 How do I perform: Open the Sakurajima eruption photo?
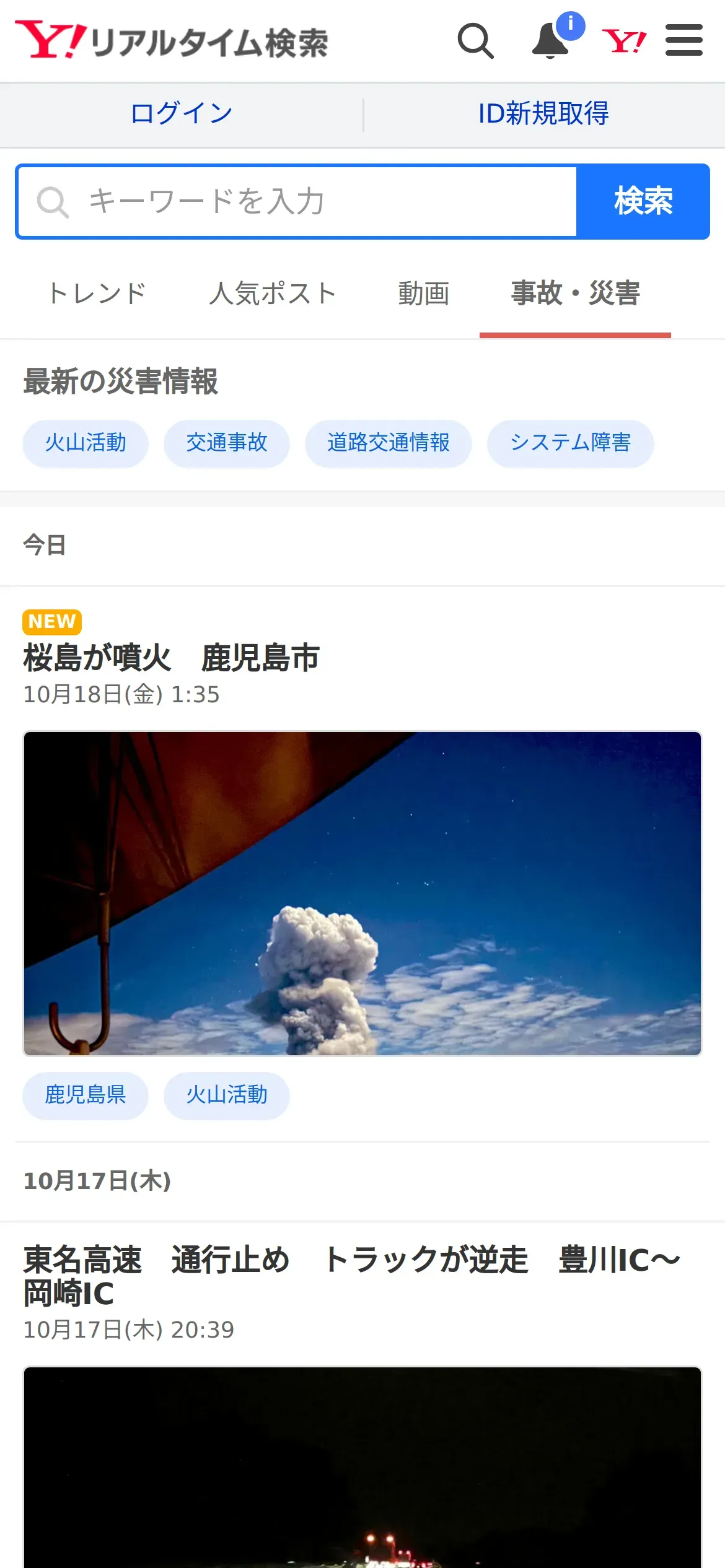[362, 894]
